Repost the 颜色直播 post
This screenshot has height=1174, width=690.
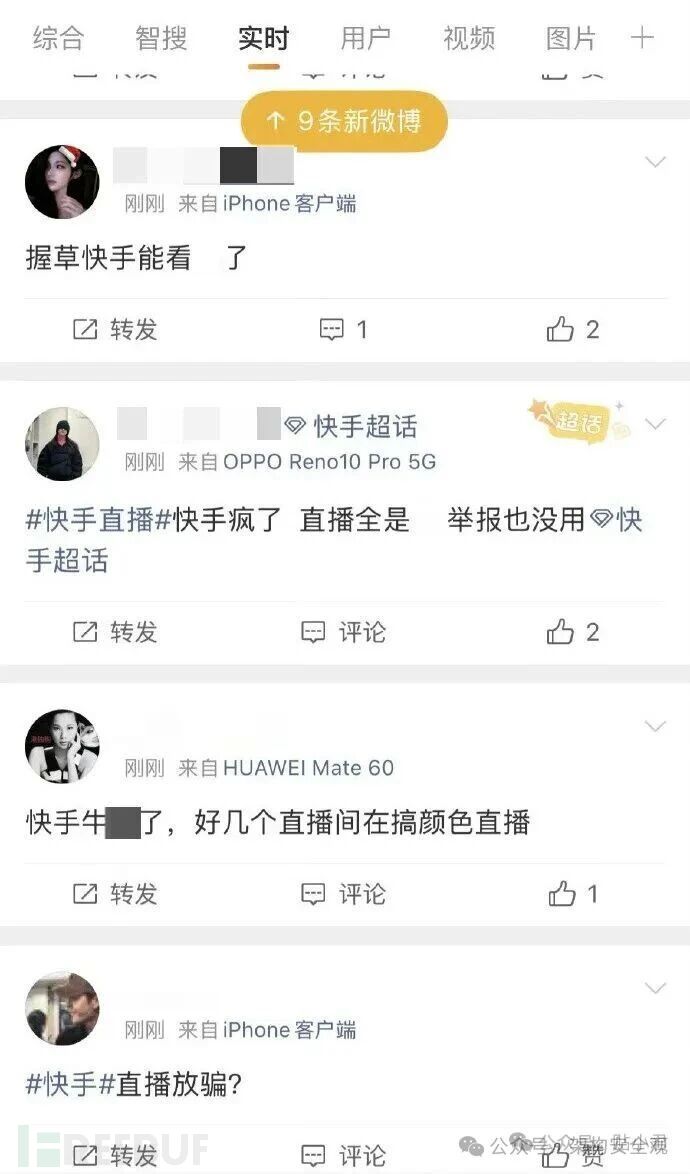tap(115, 894)
